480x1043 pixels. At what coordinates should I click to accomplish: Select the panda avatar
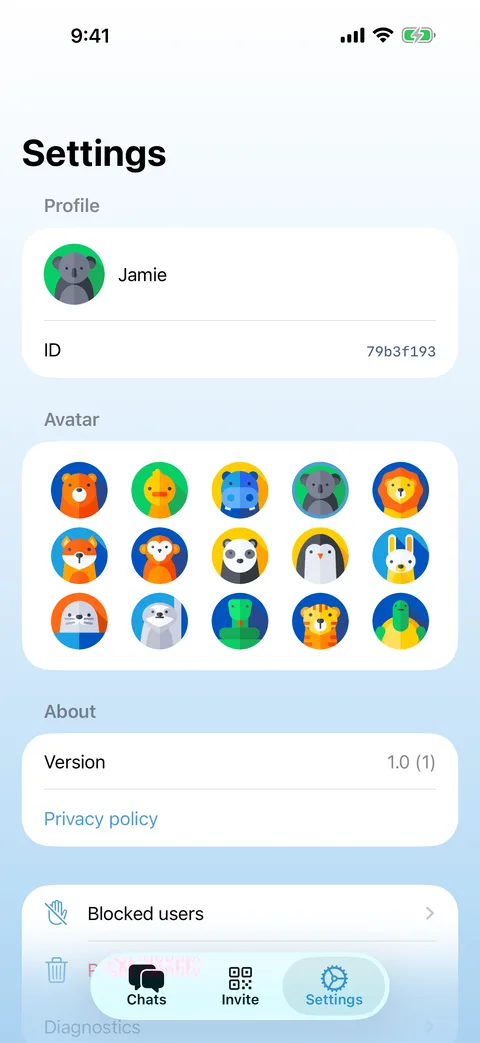[240, 555]
